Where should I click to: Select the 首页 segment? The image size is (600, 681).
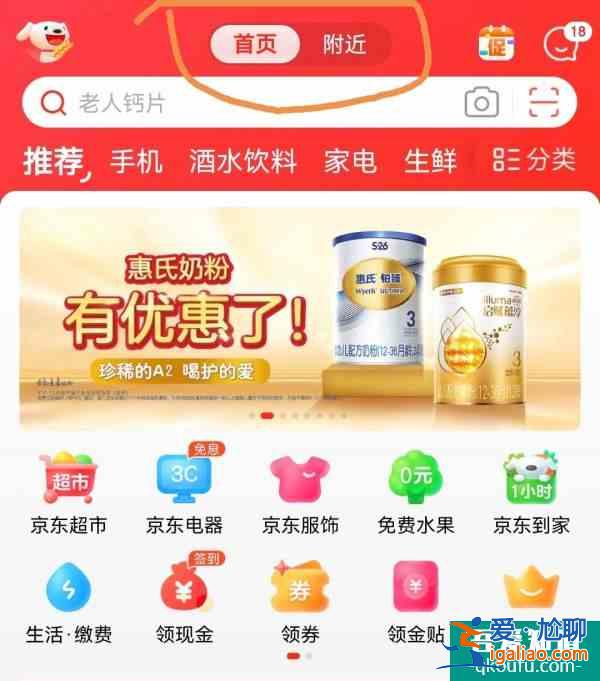pyautogui.click(x=255, y=44)
